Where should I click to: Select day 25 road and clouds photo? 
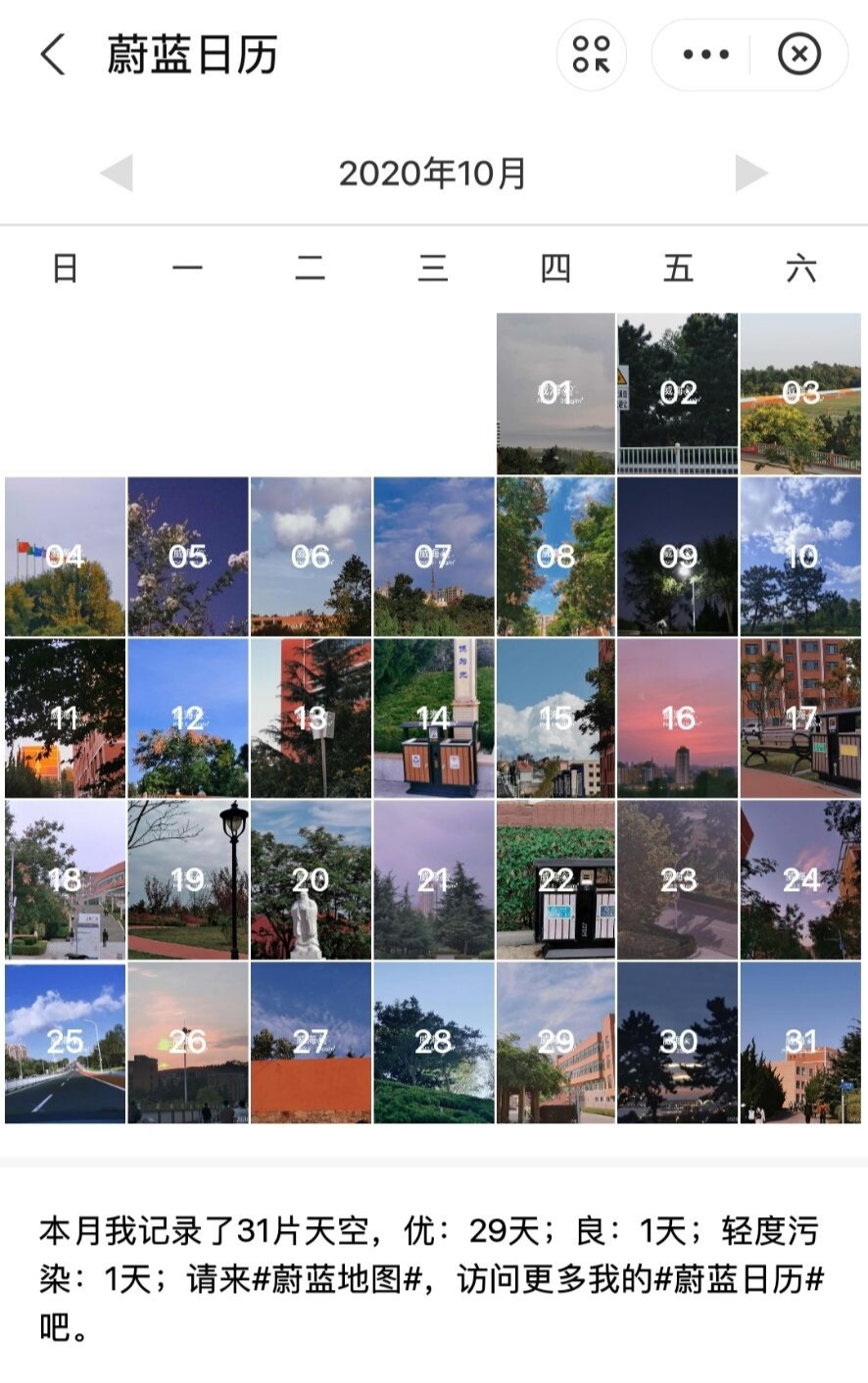click(x=65, y=1042)
